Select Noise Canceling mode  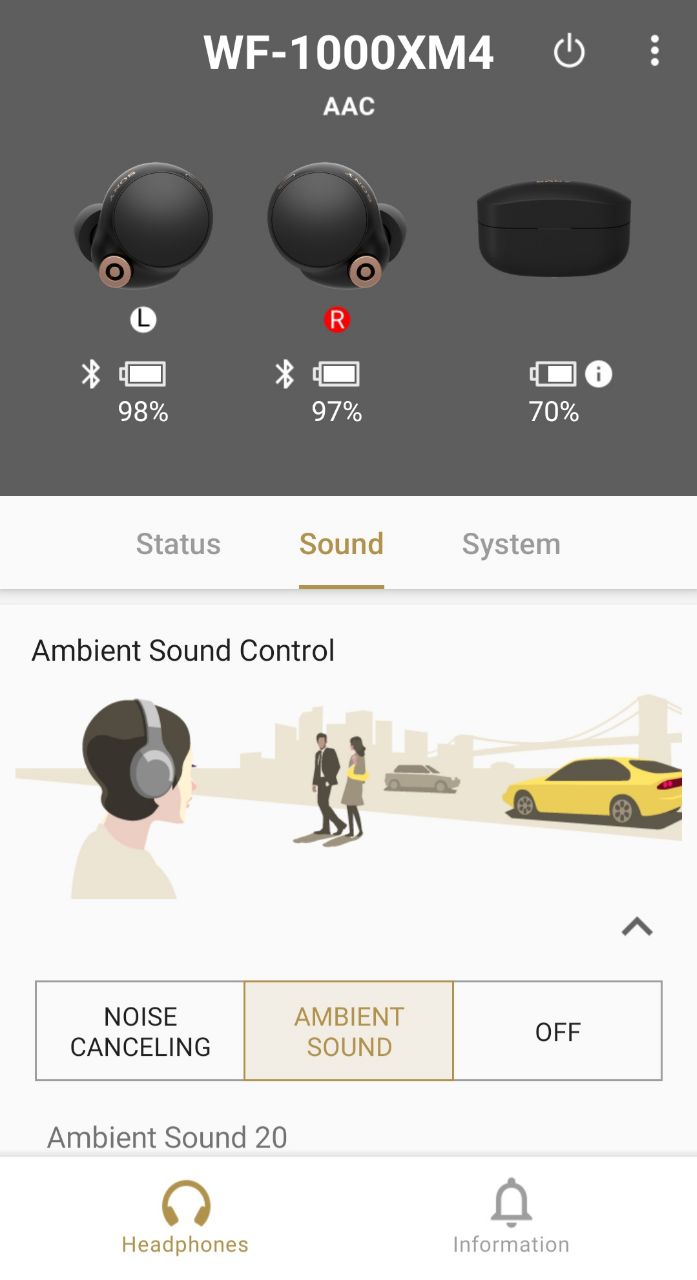click(140, 1031)
